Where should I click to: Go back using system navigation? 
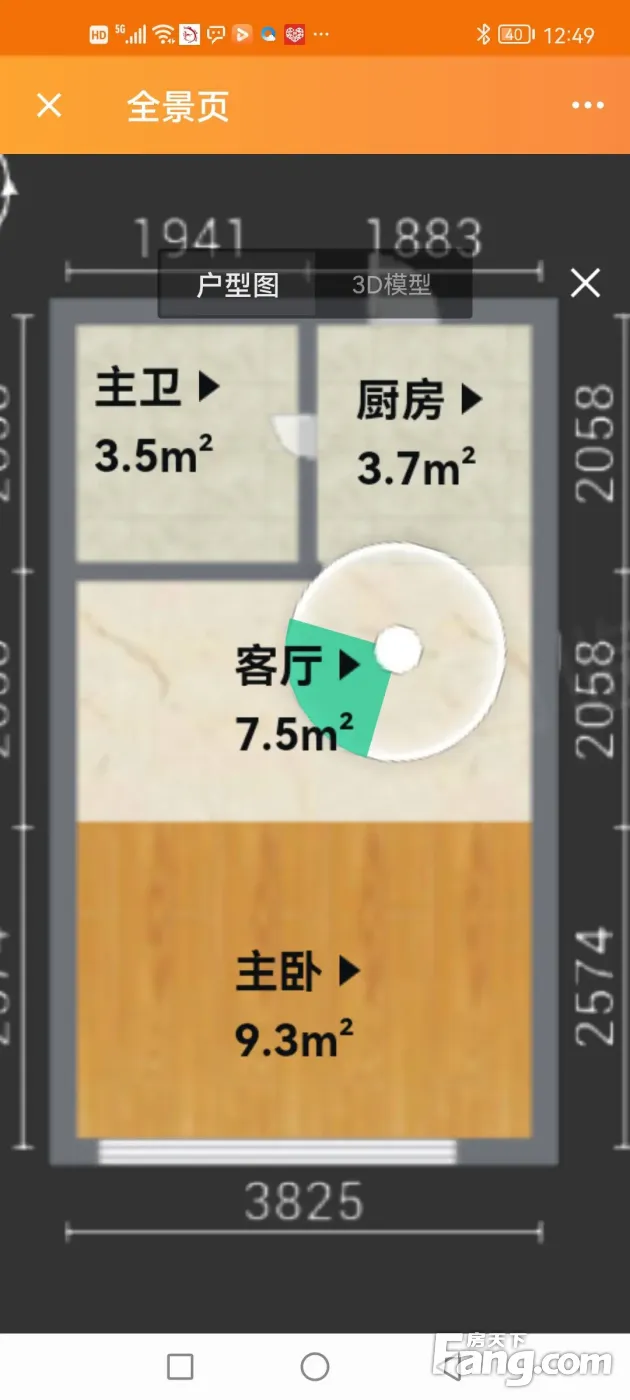(x=450, y=1366)
